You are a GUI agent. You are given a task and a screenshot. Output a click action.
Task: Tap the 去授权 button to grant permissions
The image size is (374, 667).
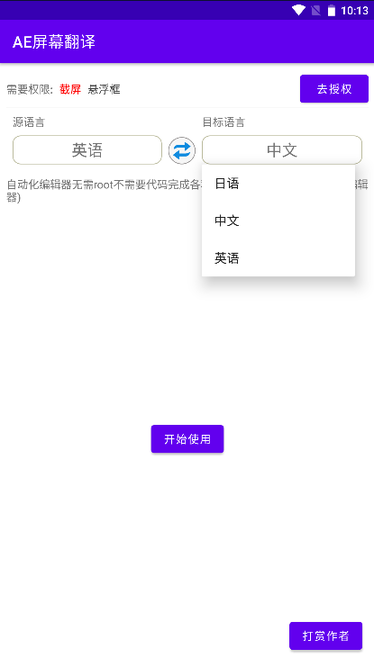pyautogui.click(x=334, y=89)
